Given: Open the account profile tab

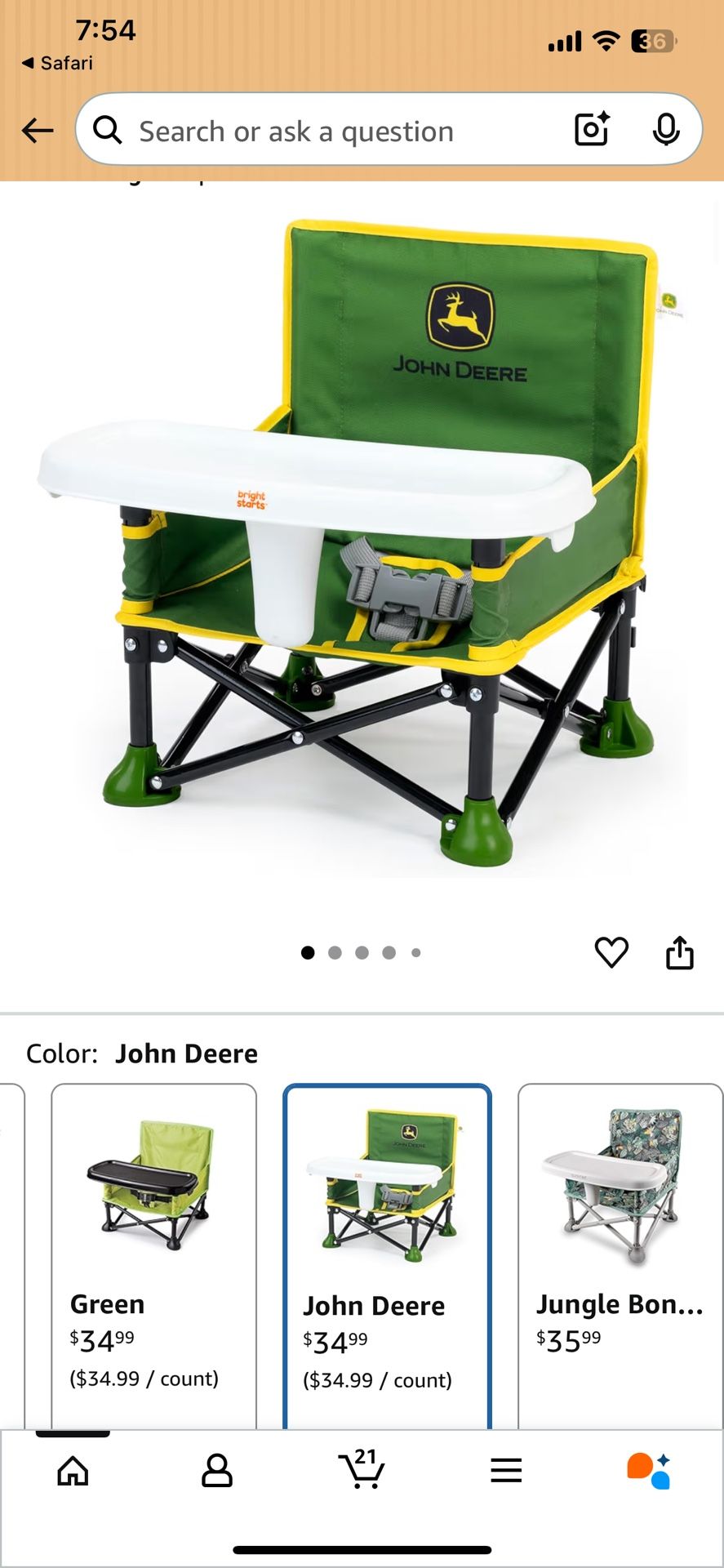Looking at the screenshot, I should click(x=217, y=1471).
